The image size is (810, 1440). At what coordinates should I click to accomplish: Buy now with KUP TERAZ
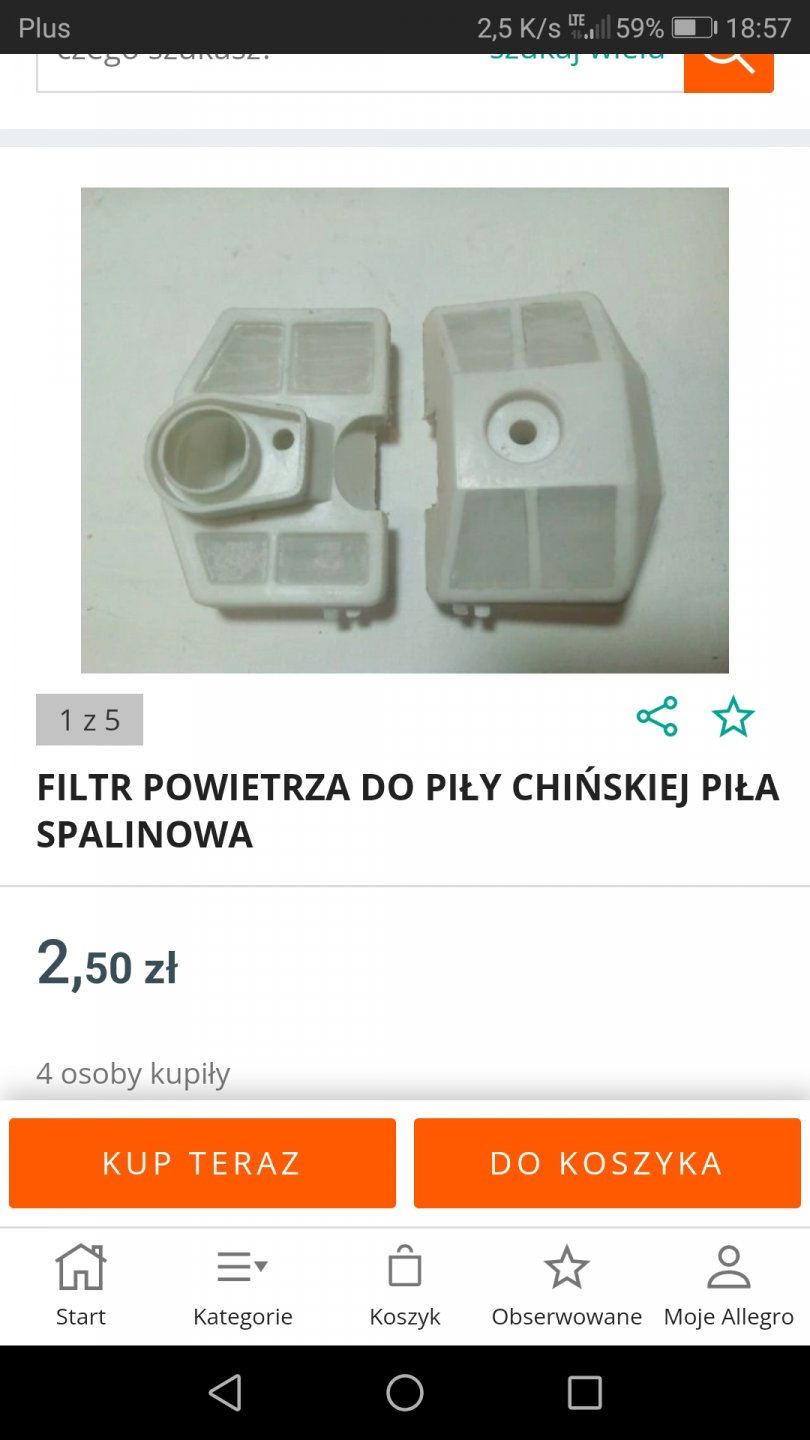pos(202,1163)
